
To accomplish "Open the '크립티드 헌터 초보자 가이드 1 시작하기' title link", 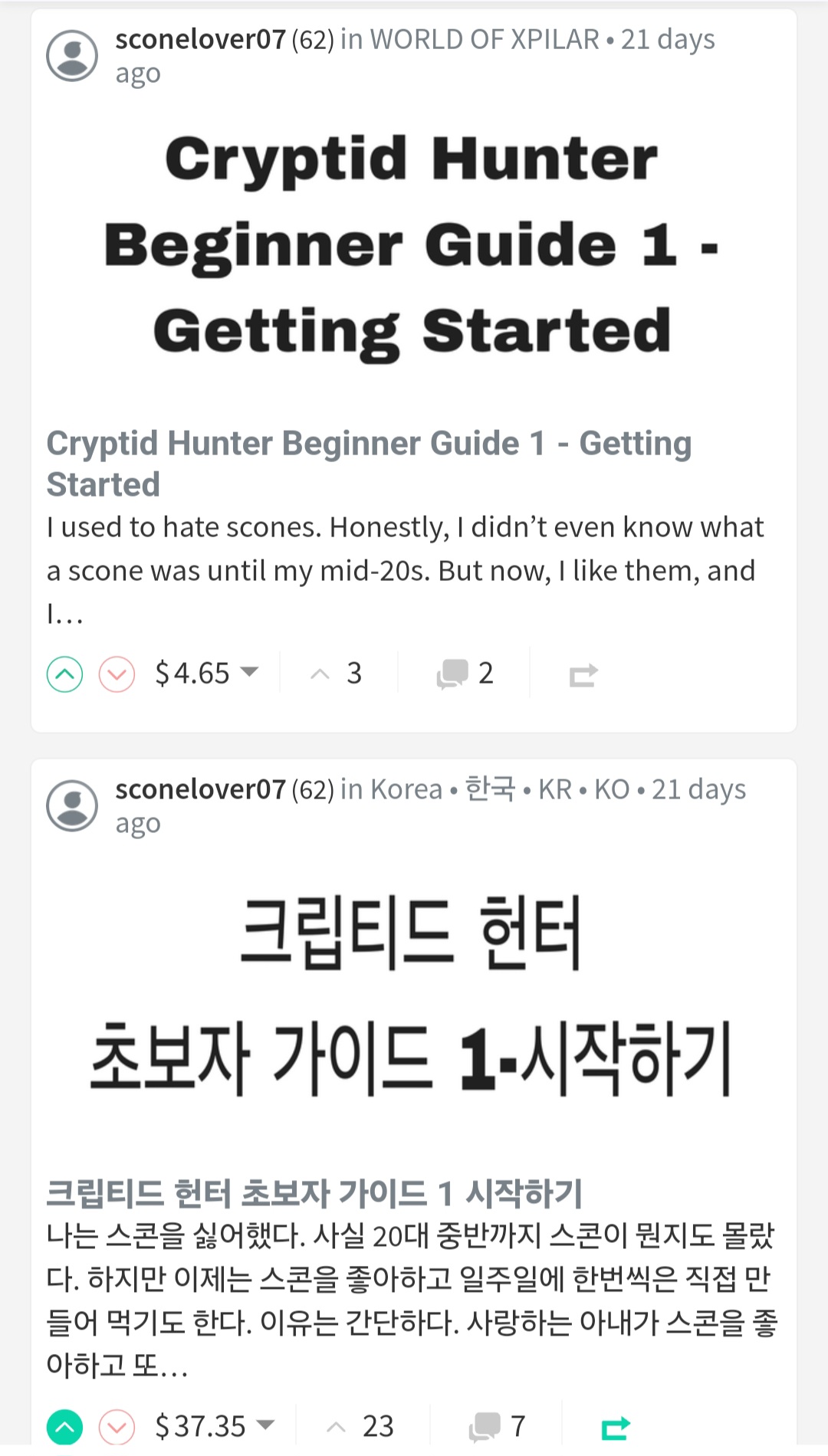I will coord(314,1193).
